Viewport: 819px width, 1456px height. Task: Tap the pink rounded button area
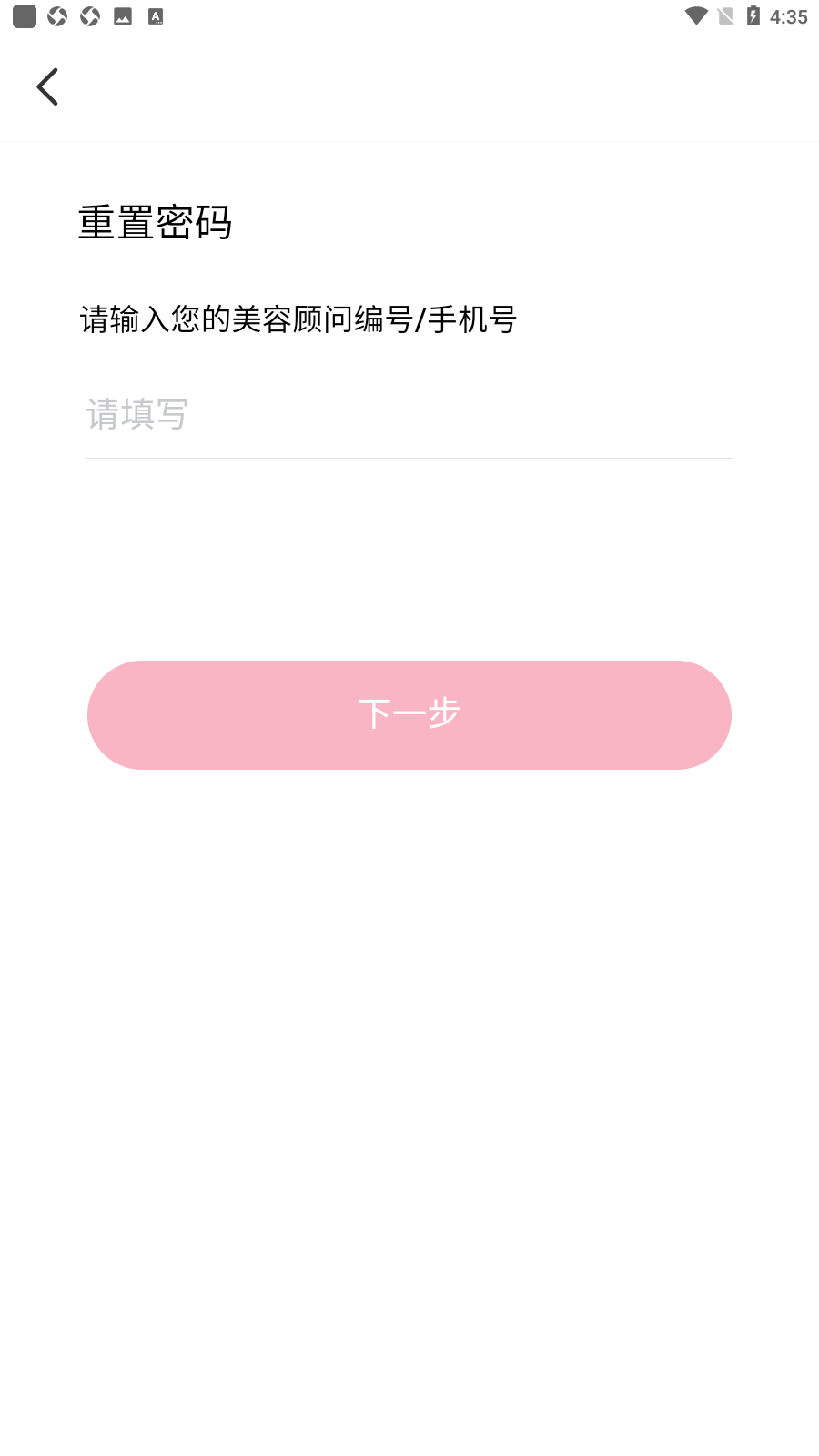coord(409,715)
